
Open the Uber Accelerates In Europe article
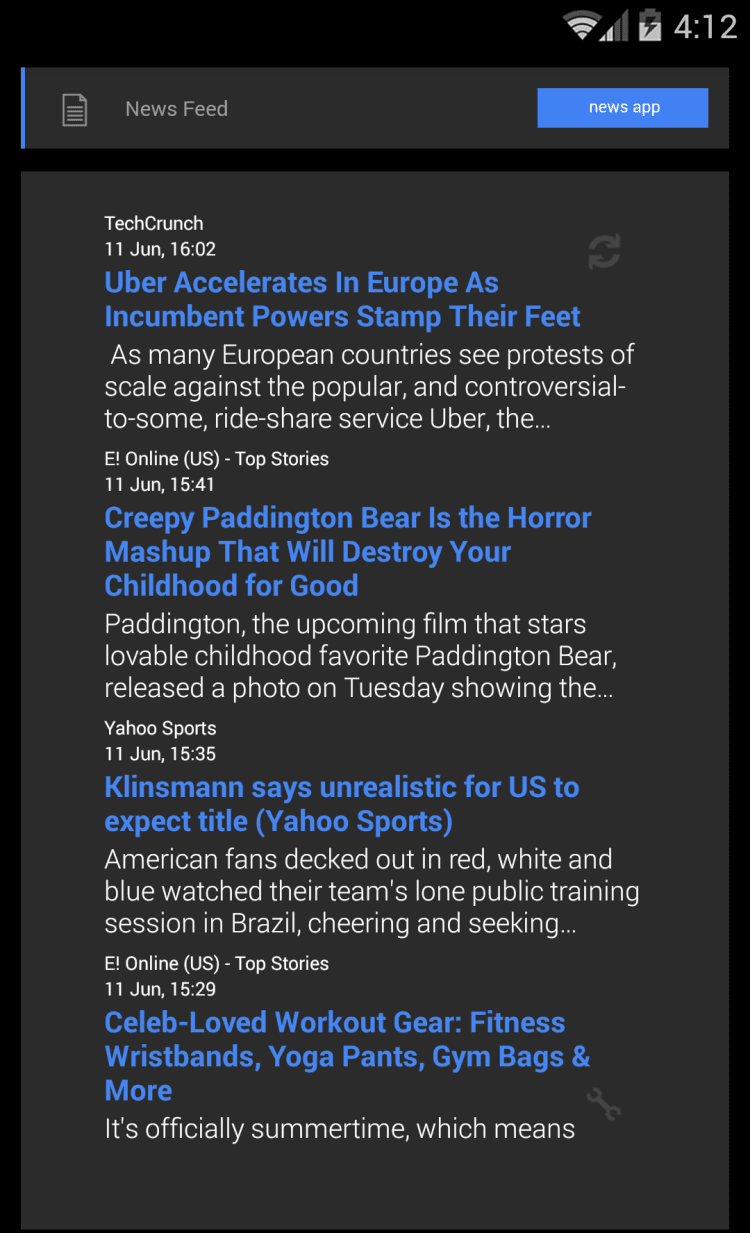pyautogui.click(x=342, y=299)
